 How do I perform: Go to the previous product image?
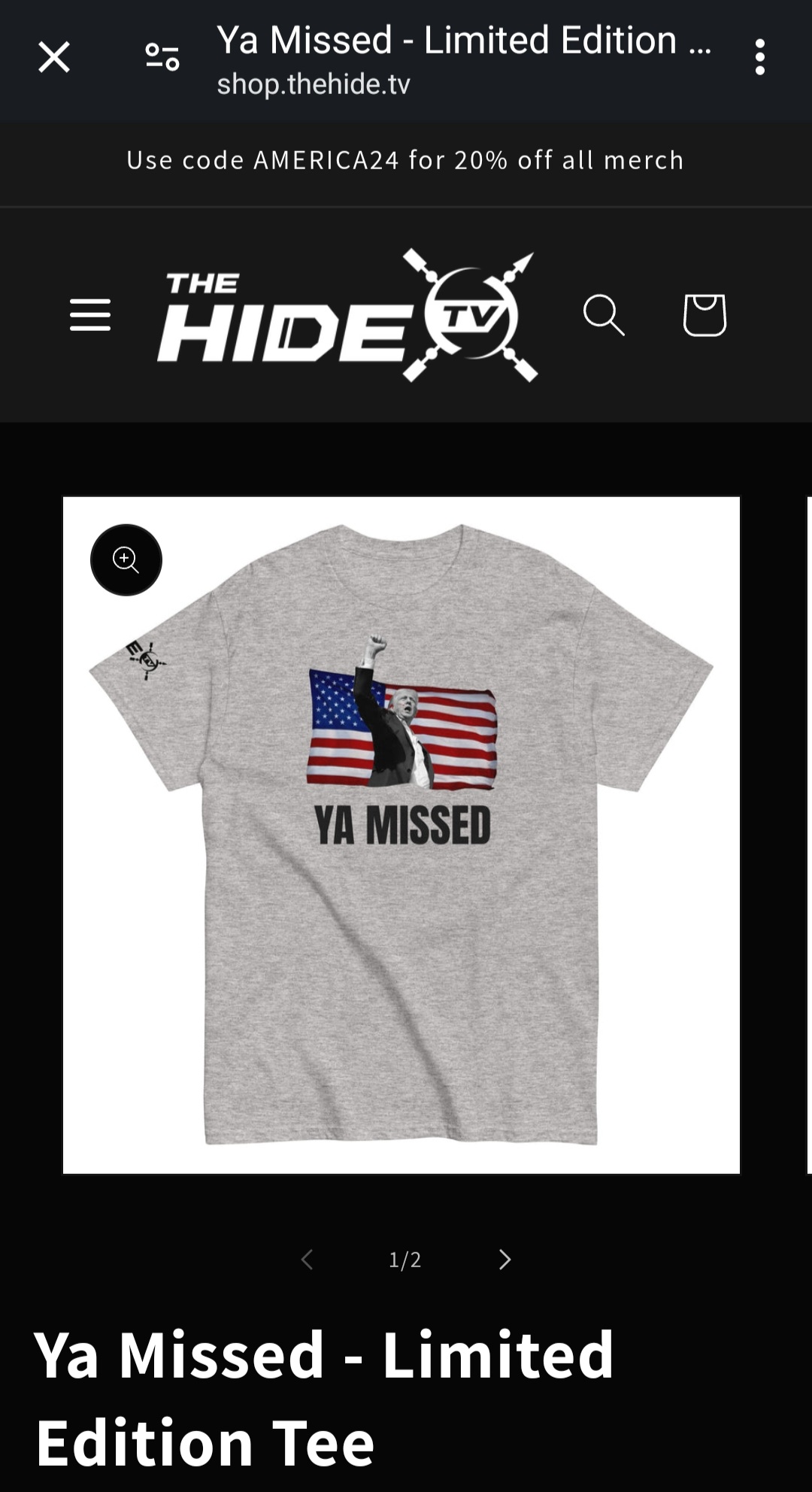(307, 1260)
